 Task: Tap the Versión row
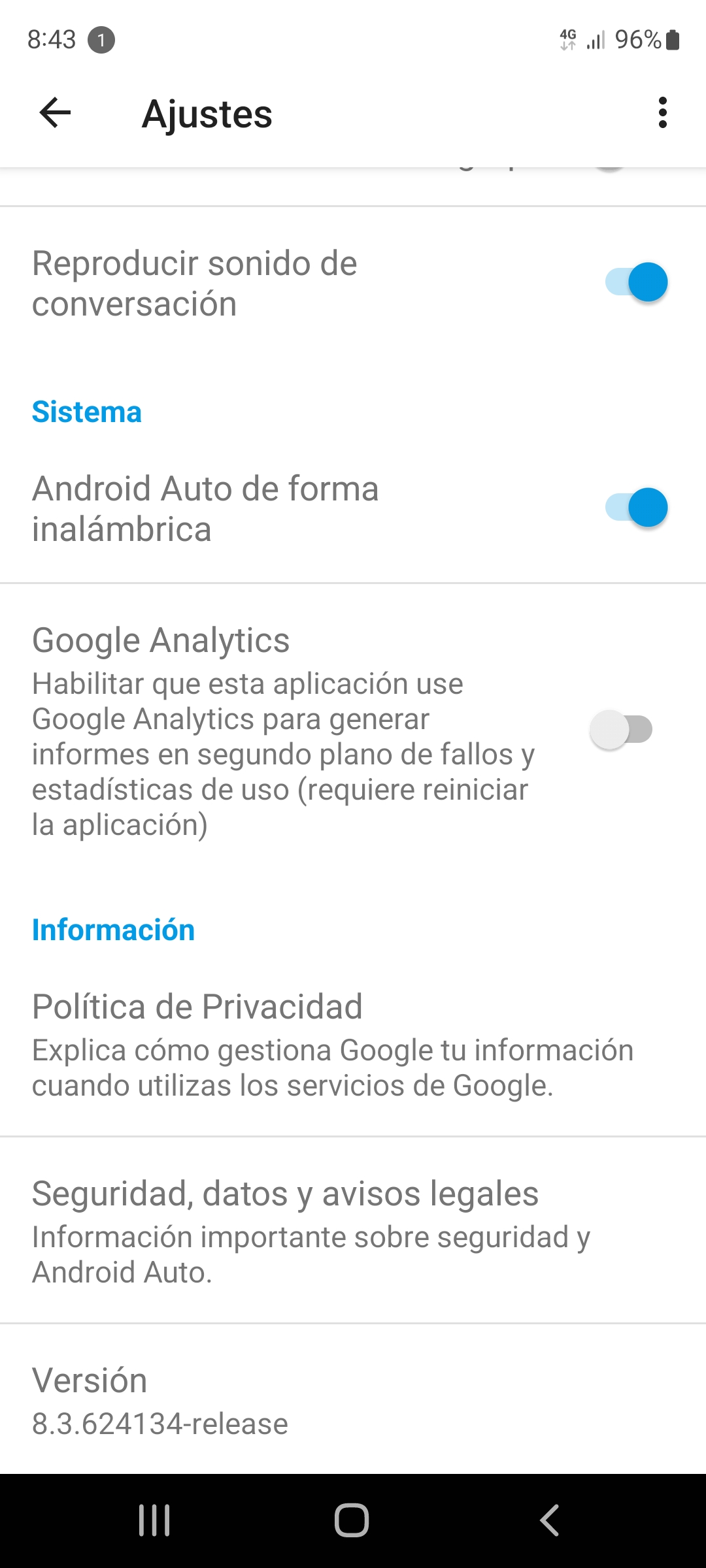(160, 1399)
